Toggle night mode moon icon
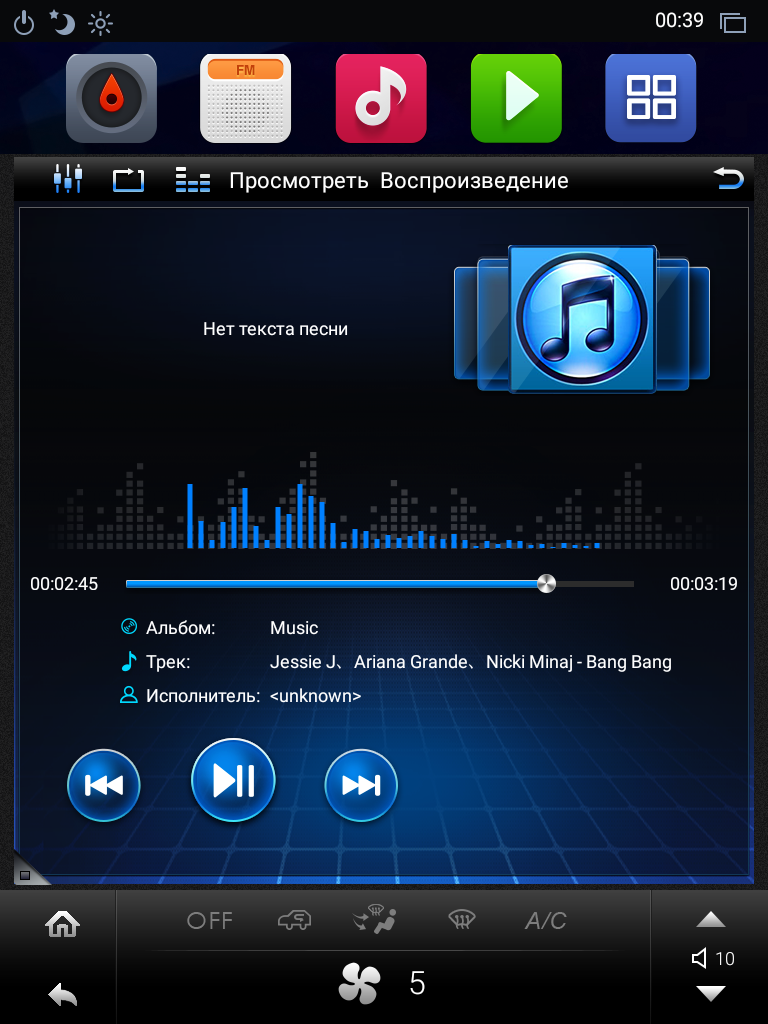Viewport: 768px width, 1024px height. coord(62,24)
